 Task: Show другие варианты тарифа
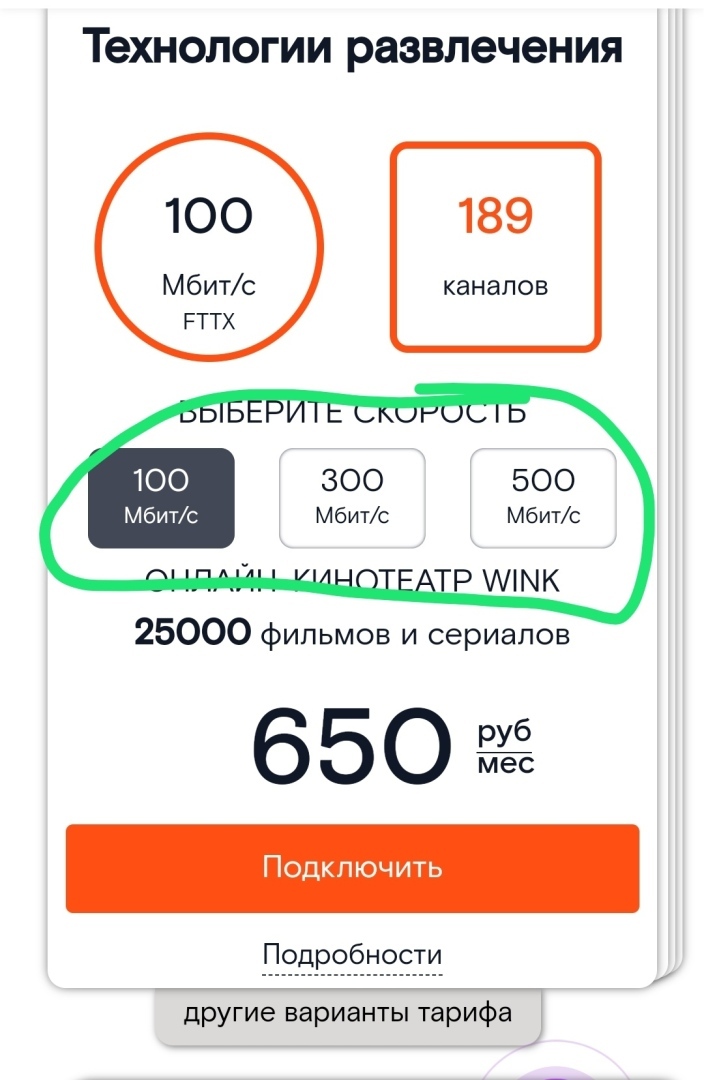347,1013
